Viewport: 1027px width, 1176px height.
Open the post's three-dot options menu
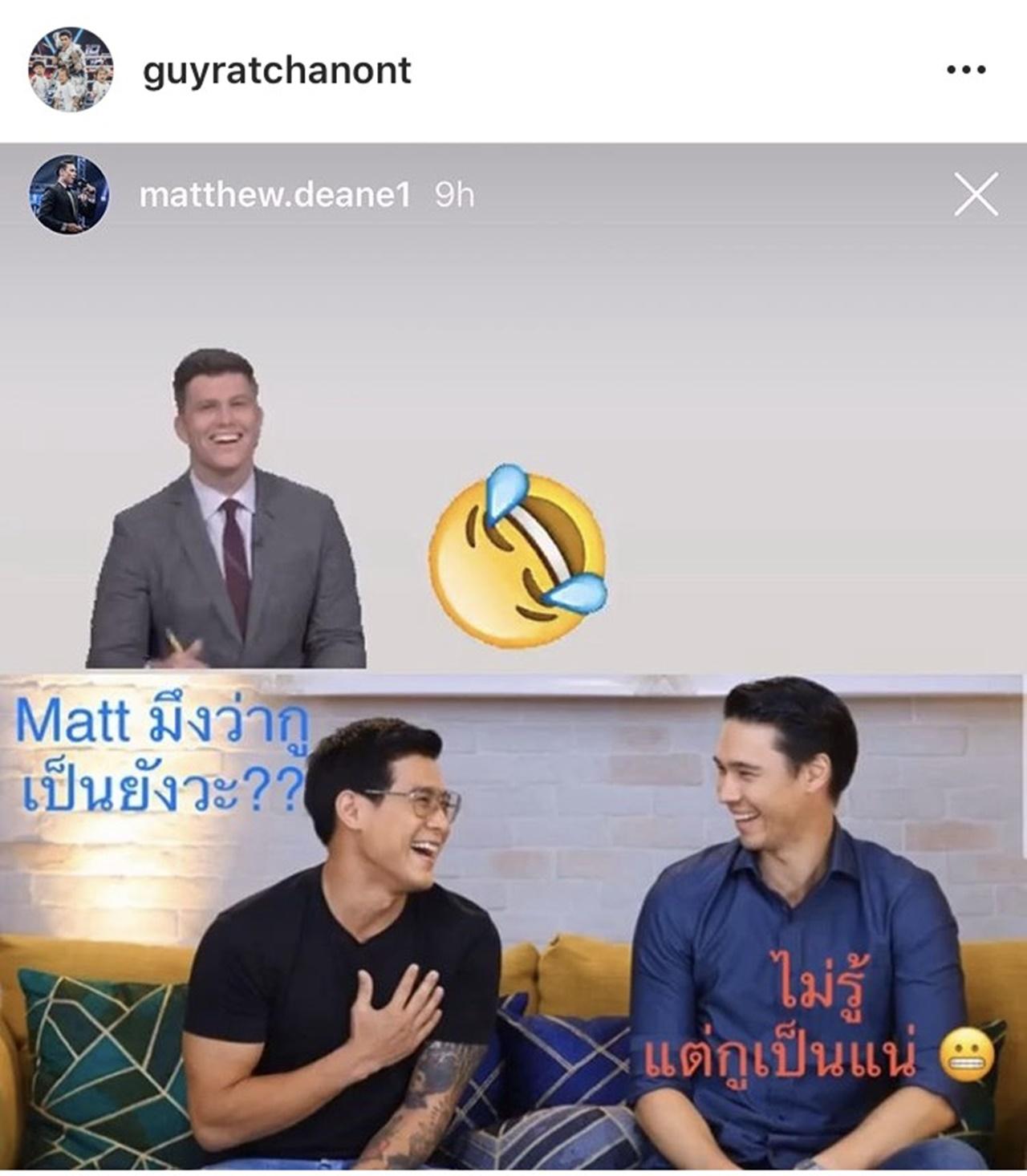(x=965, y=71)
